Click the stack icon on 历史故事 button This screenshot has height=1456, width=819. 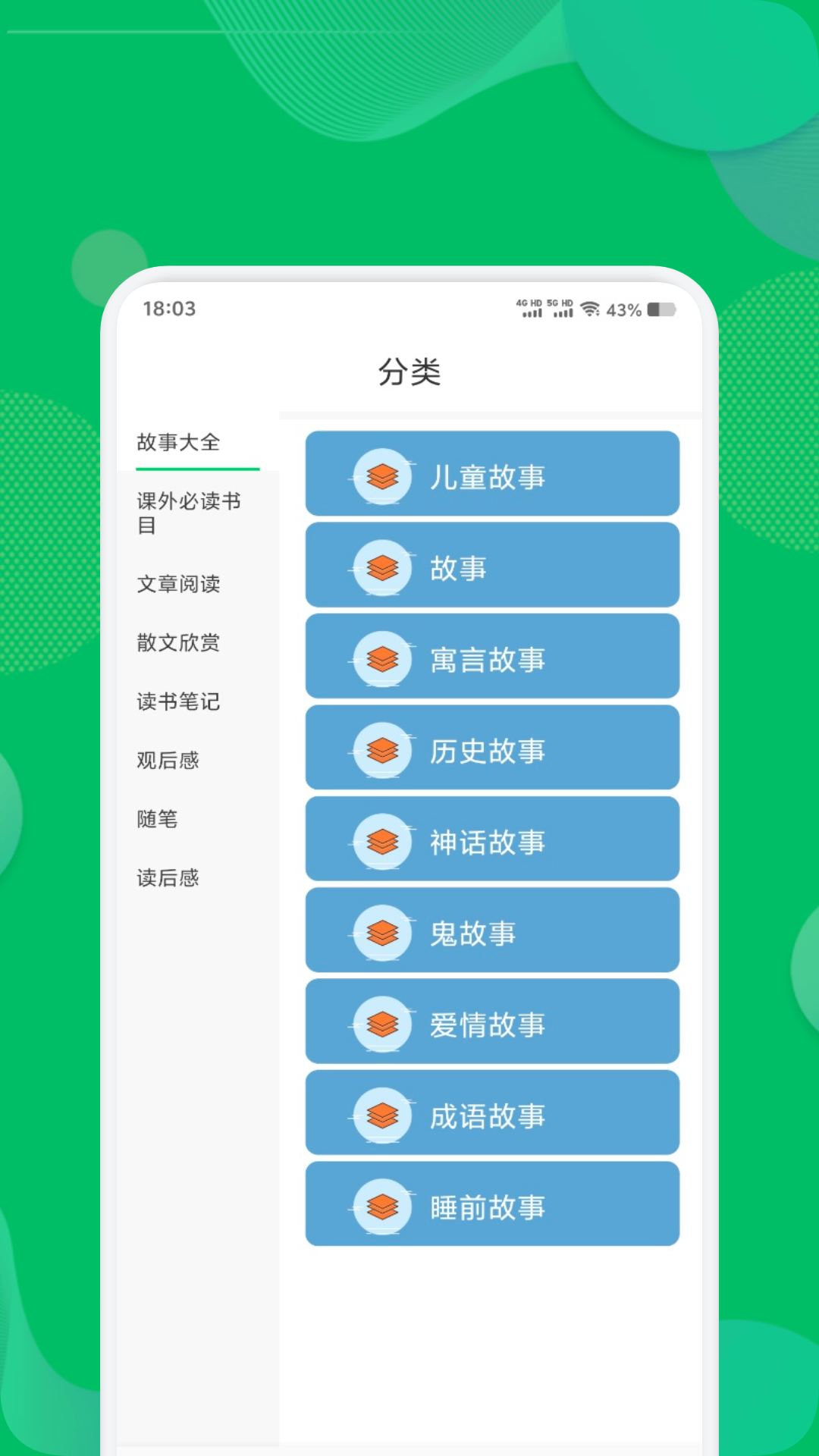point(381,748)
